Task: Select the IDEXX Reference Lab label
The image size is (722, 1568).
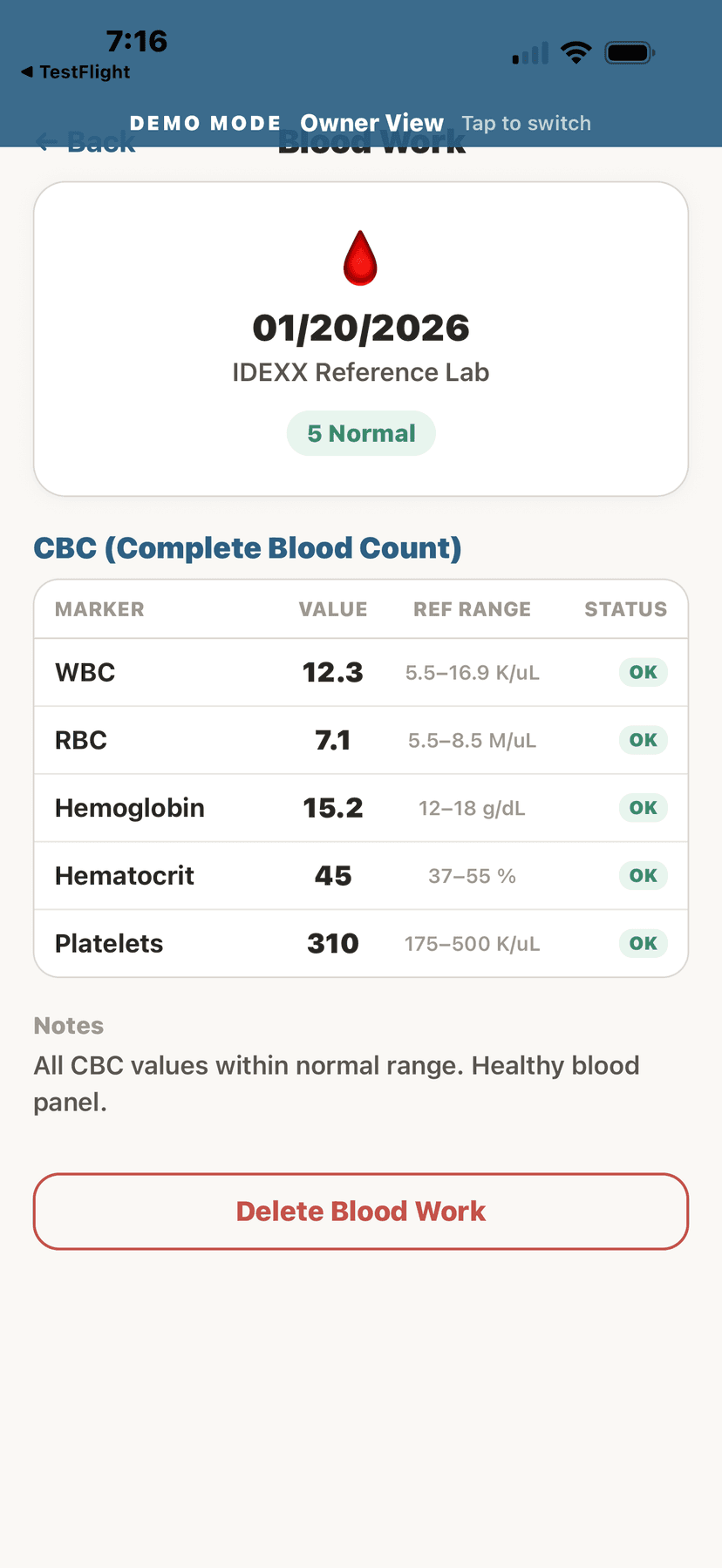Action: [x=361, y=372]
